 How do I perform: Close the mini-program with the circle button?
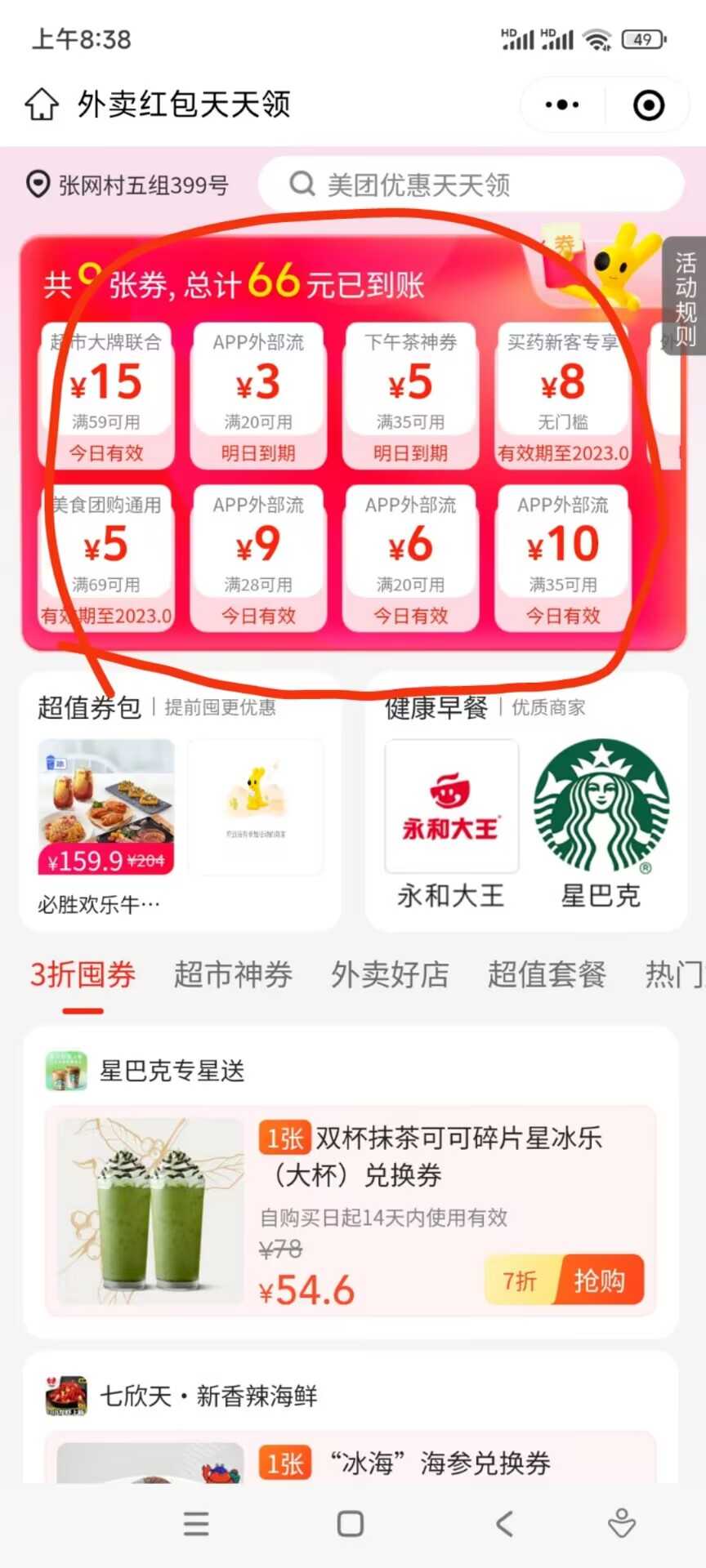(x=649, y=105)
